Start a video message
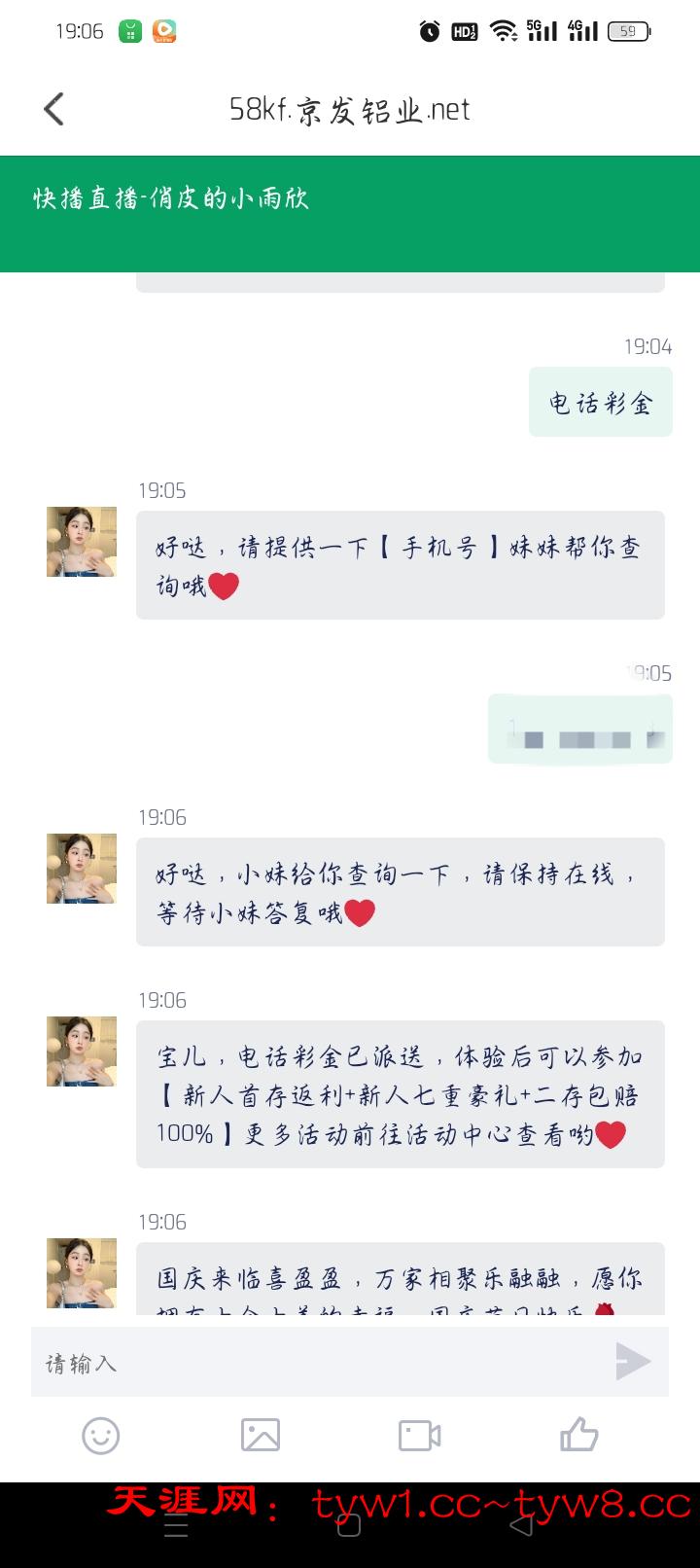The height and width of the screenshot is (1568, 700). pyautogui.click(x=420, y=1436)
